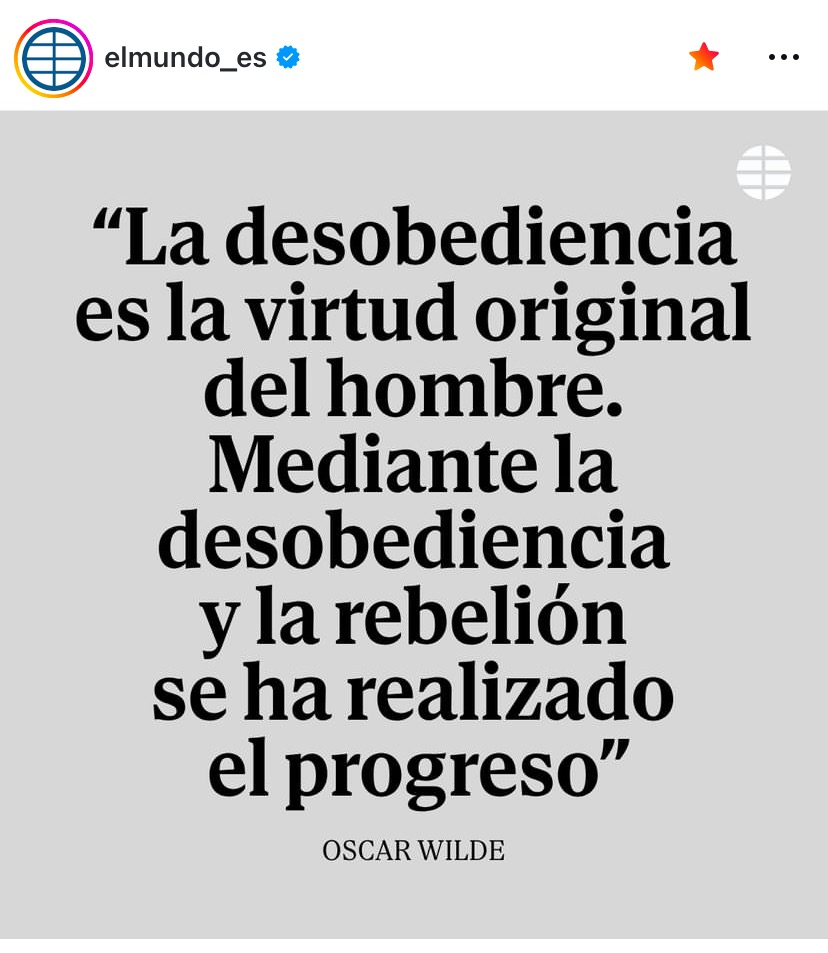Tap the star favorites icon
This screenshot has height=953, width=828.
[704, 57]
